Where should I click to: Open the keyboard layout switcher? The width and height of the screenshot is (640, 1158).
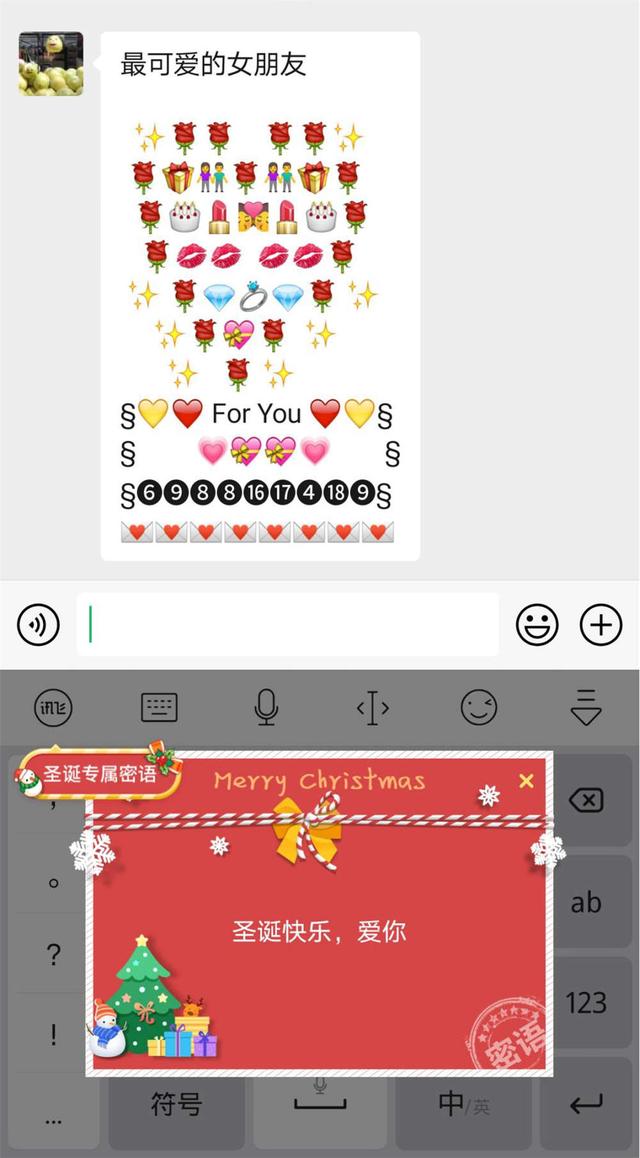click(160, 708)
